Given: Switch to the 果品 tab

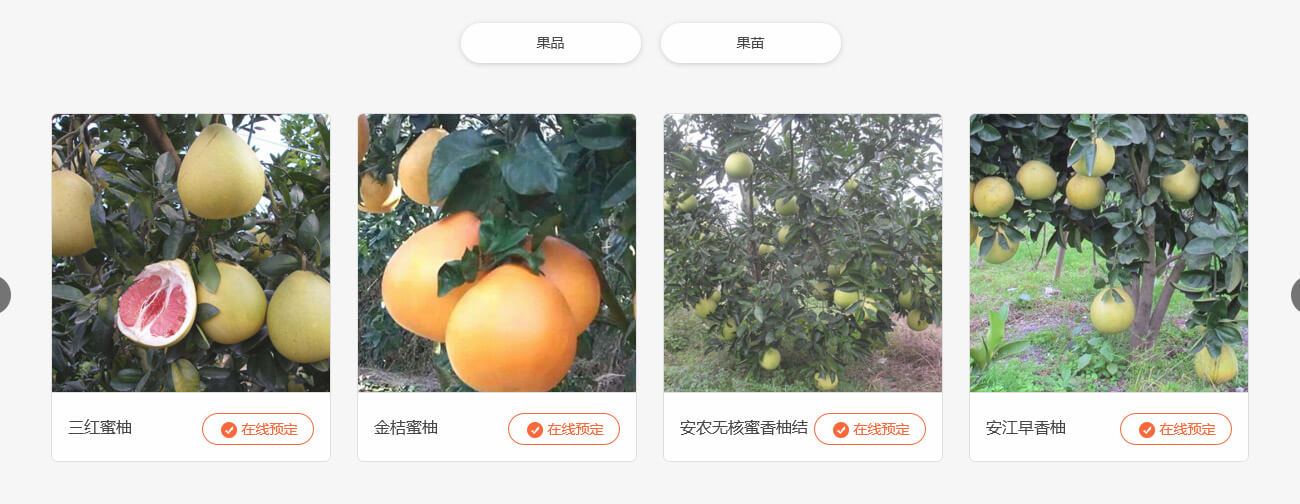Looking at the screenshot, I should 550,43.
